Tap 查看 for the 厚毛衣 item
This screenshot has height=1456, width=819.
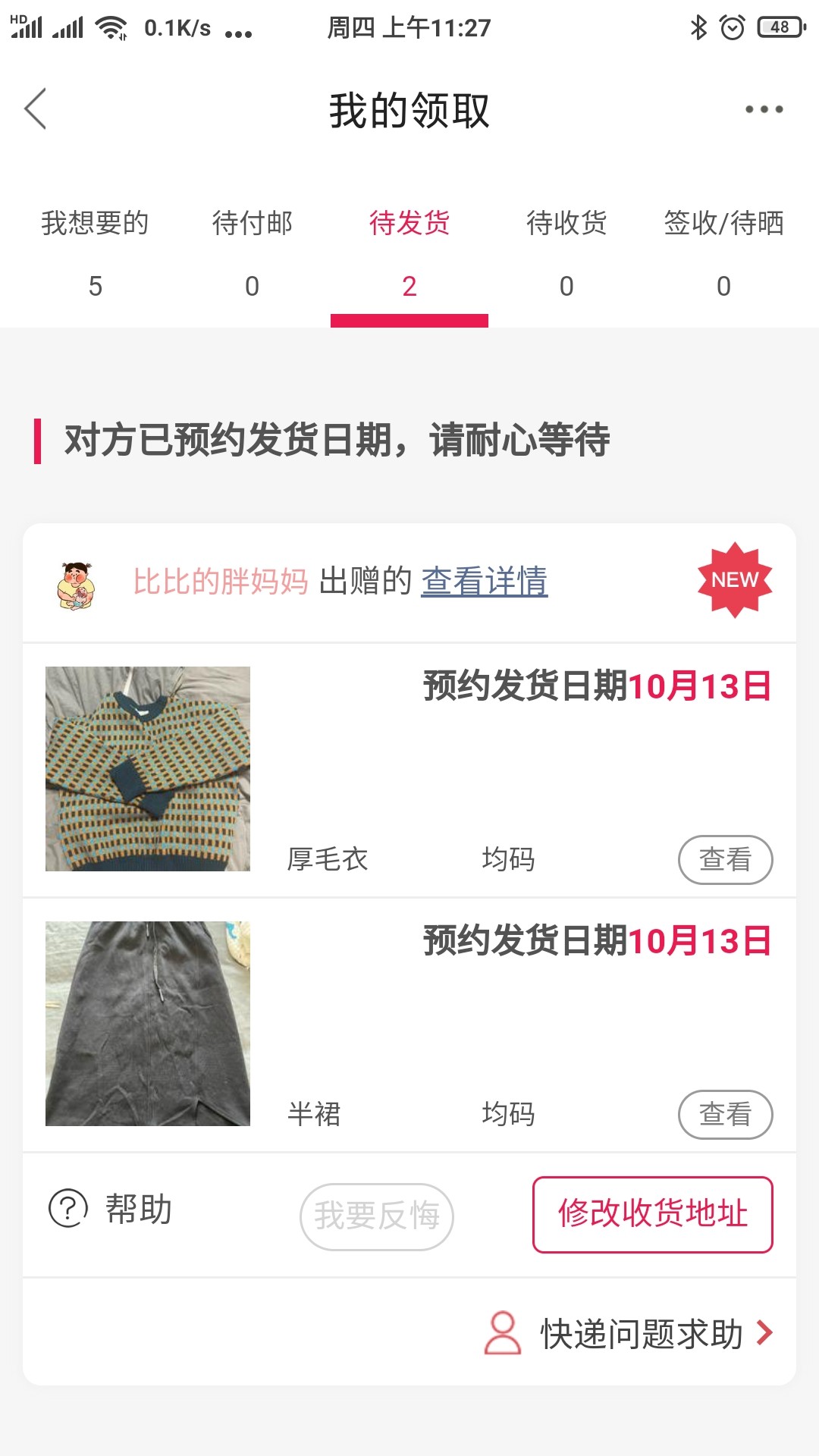(x=725, y=859)
